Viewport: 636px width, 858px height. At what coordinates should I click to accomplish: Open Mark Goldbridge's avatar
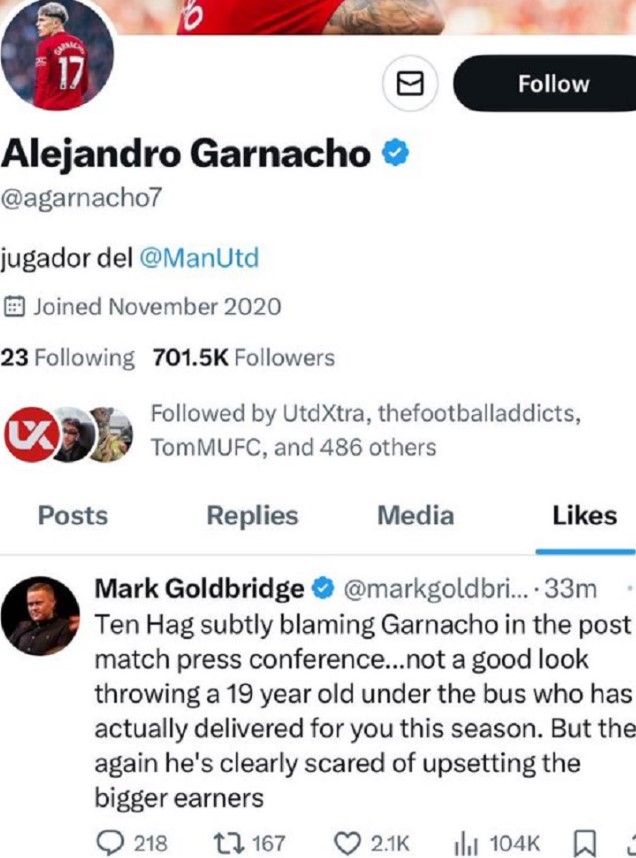click(x=40, y=616)
